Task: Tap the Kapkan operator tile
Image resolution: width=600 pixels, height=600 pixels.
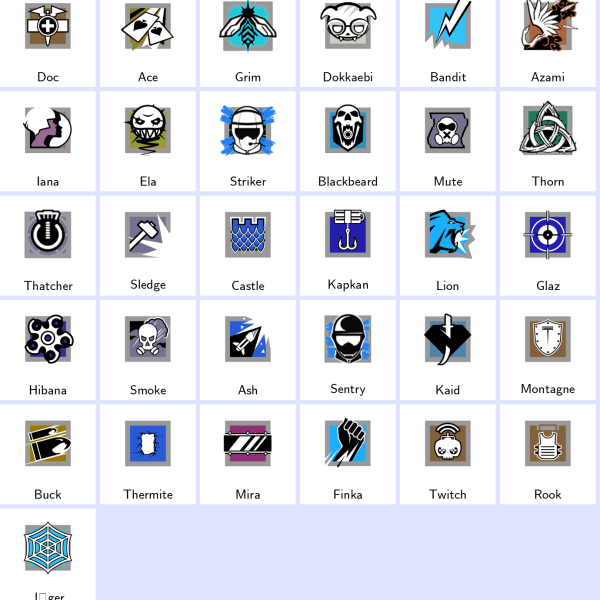Action: (348, 243)
